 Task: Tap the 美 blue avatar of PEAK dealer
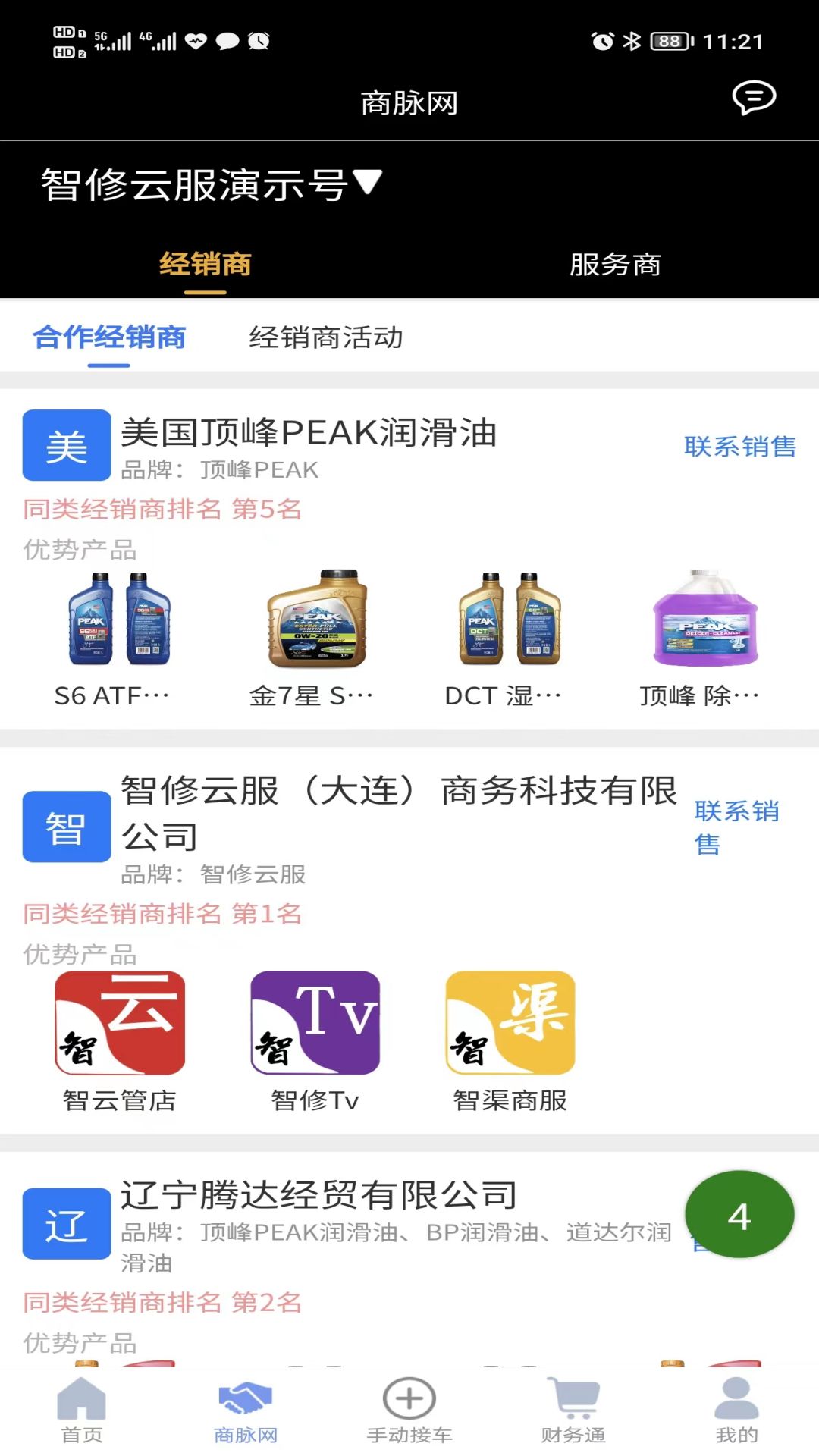pyautogui.click(x=66, y=446)
